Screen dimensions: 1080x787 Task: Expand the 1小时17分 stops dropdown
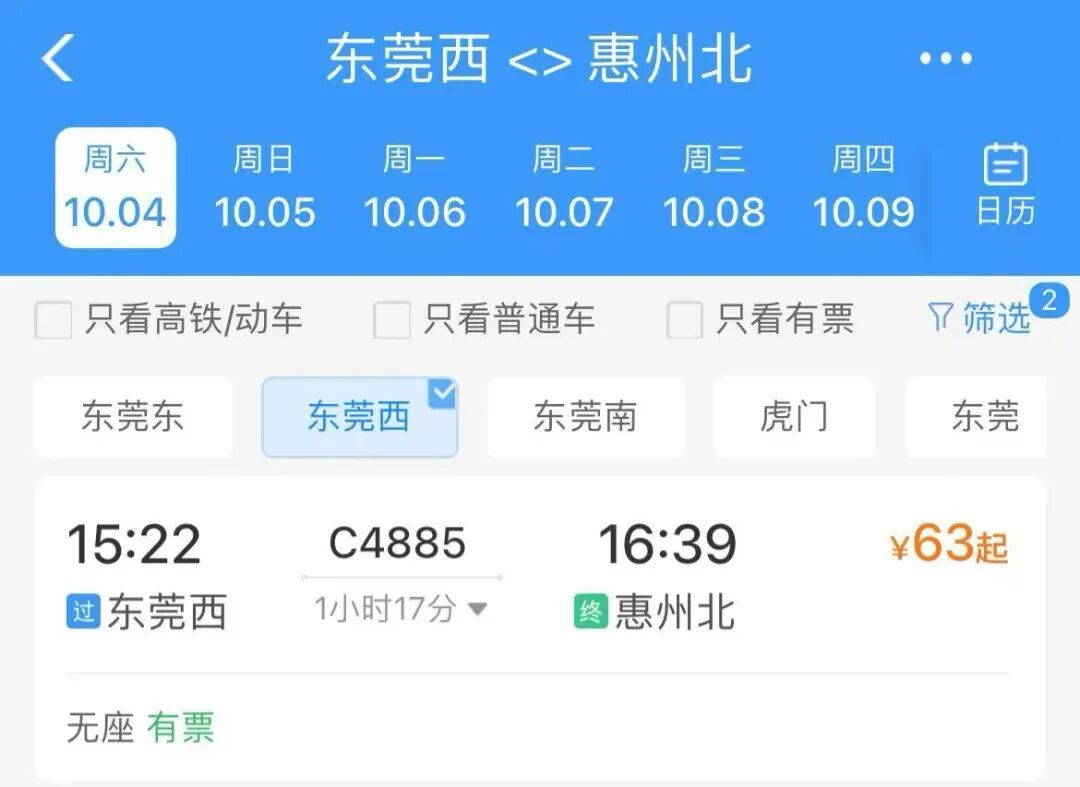[400, 608]
